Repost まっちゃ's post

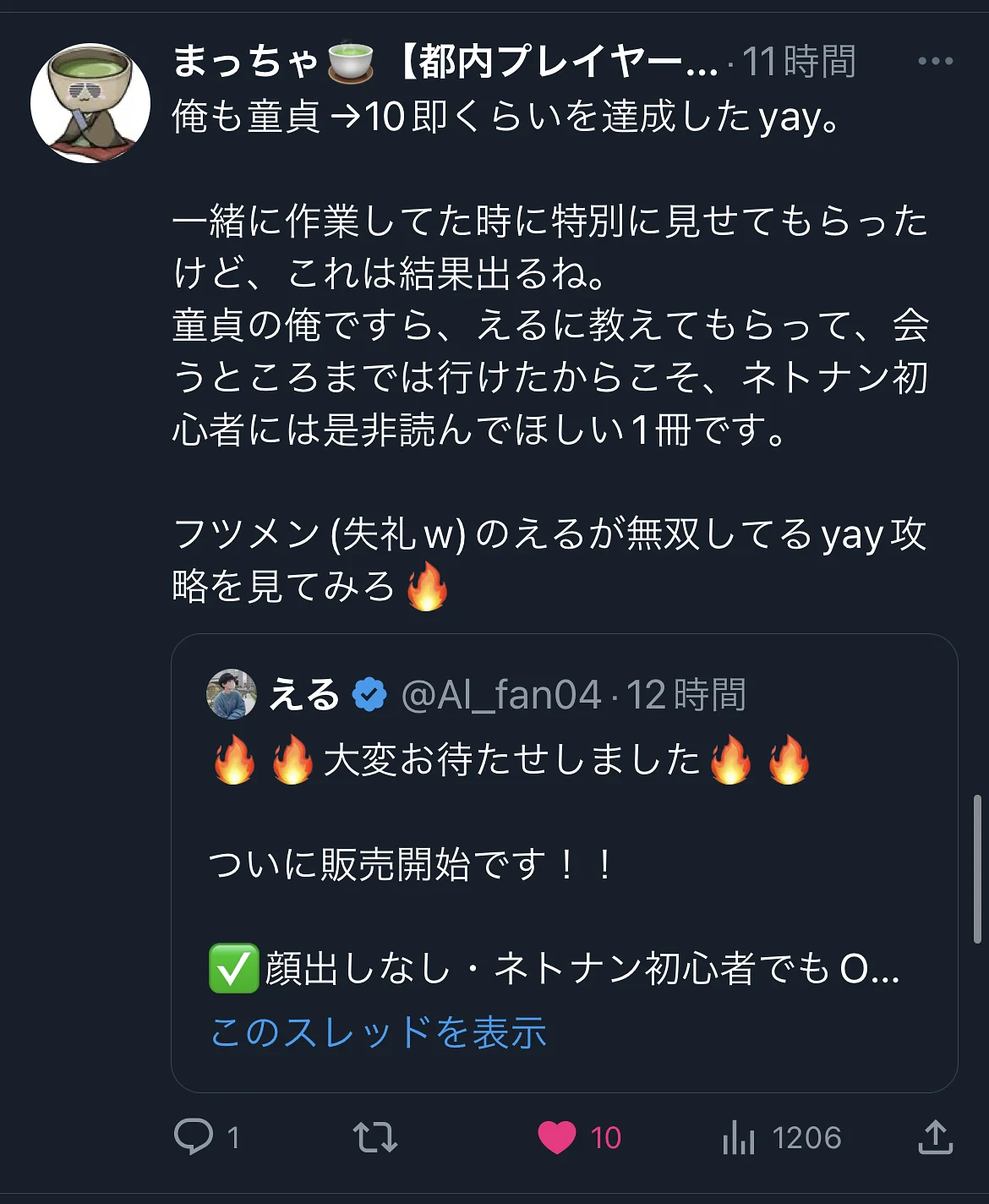(374, 1136)
